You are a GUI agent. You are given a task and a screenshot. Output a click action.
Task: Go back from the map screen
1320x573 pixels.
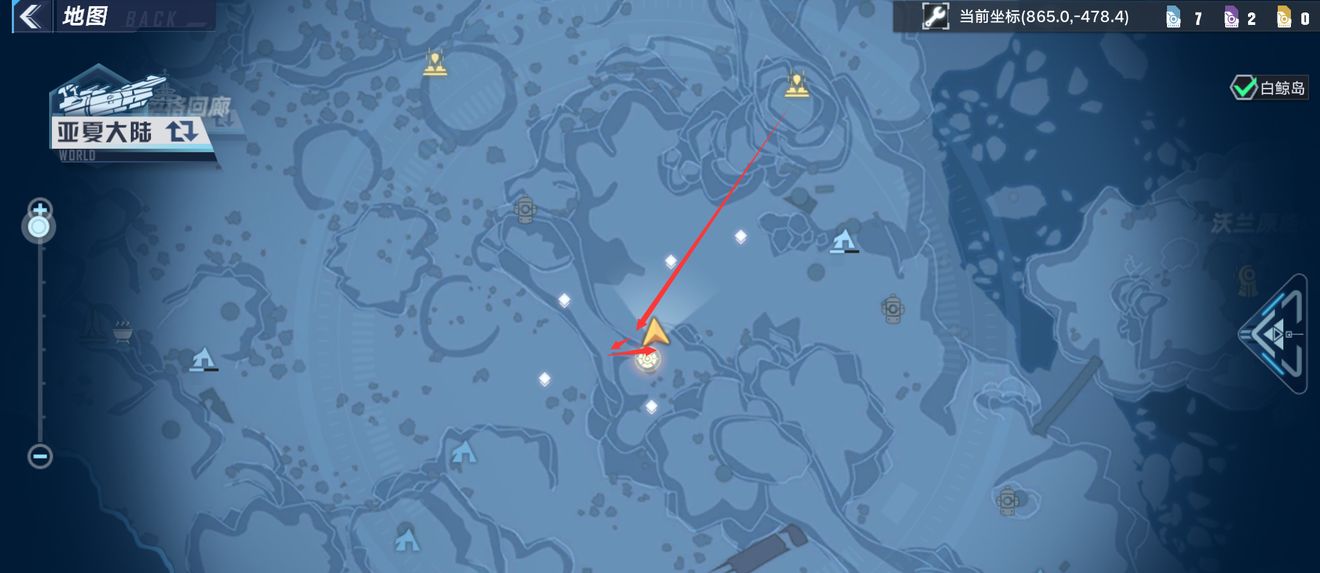tap(30, 16)
